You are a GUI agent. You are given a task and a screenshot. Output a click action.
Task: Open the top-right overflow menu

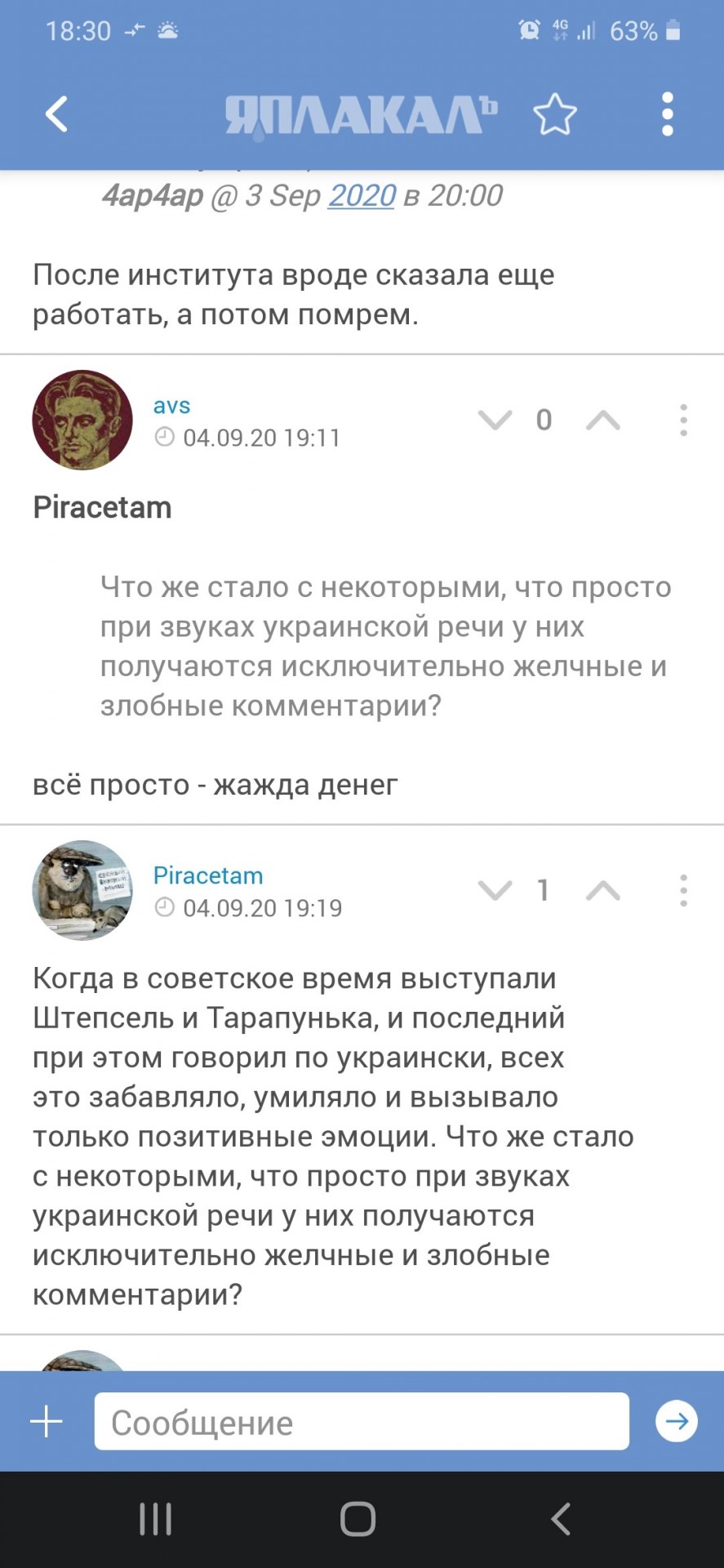667,114
